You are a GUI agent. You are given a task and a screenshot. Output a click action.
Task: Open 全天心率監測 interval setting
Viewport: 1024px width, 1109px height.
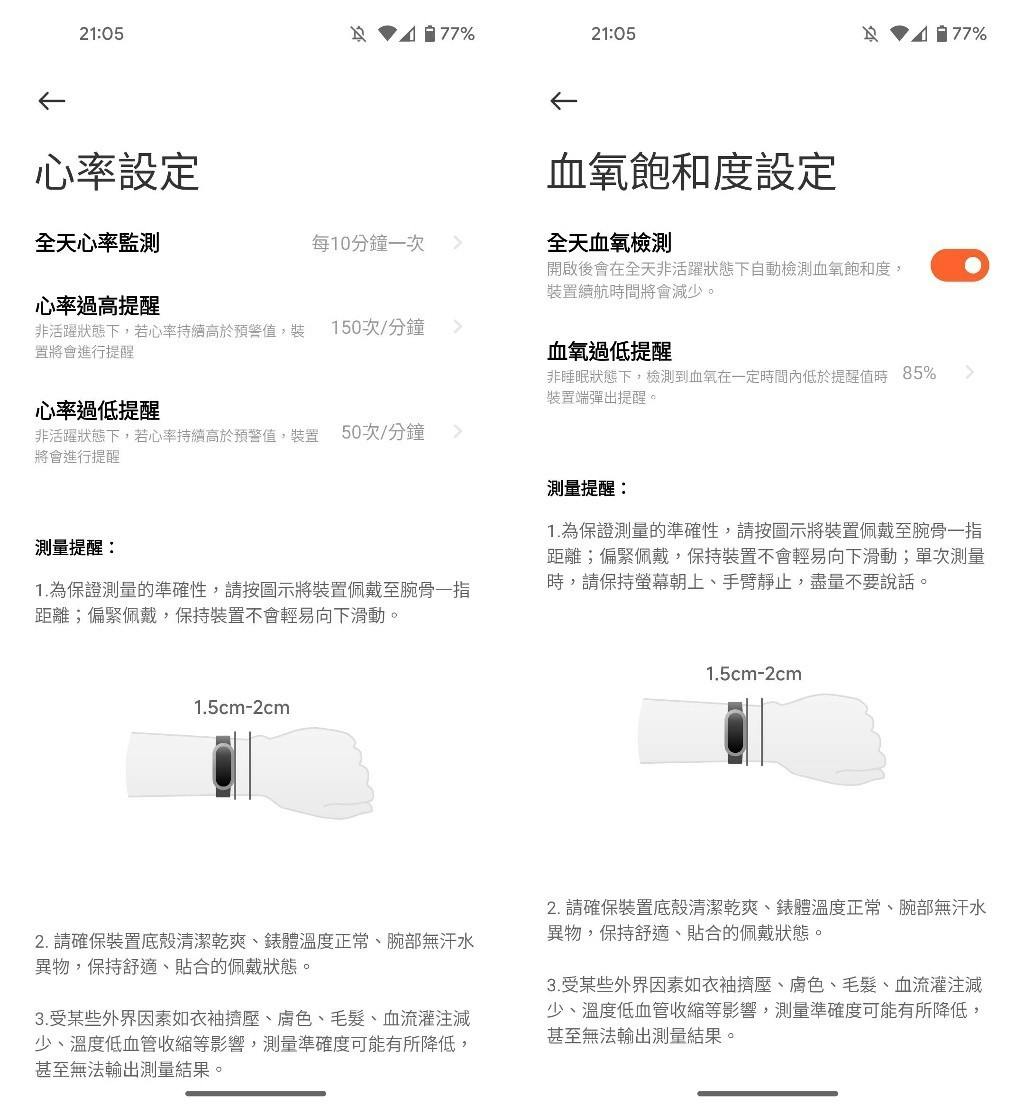(250, 243)
